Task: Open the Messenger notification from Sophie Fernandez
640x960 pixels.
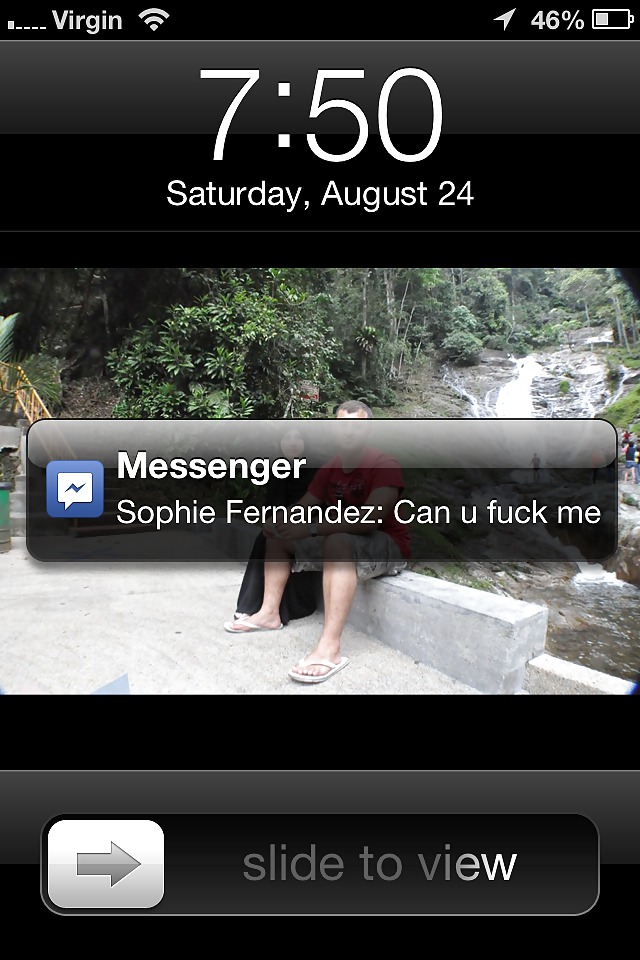Action: tap(321, 491)
